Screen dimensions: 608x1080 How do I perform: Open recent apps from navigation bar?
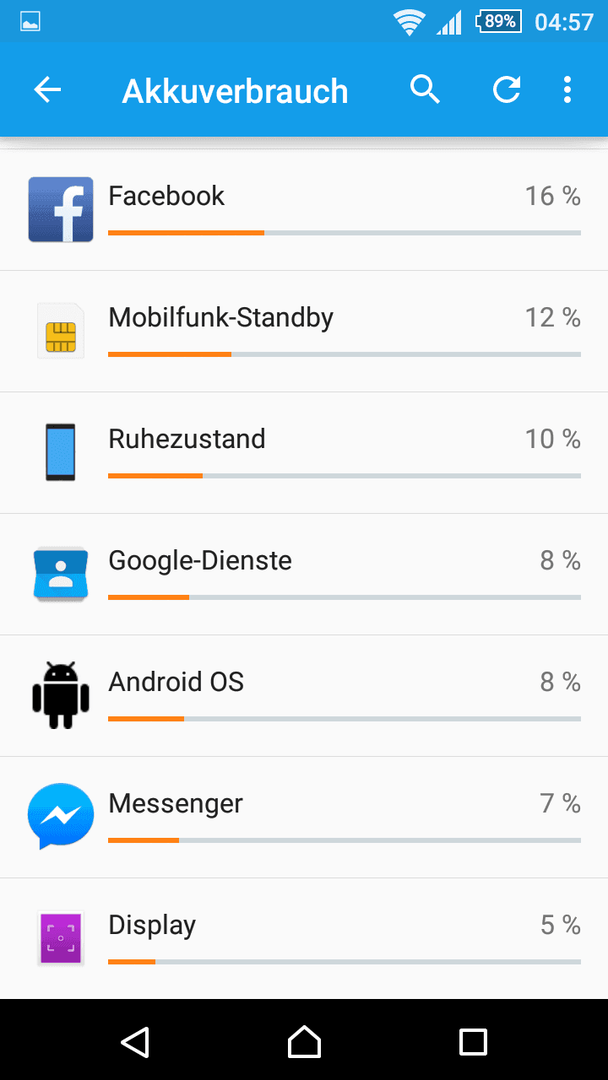pyautogui.click(x=473, y=1041)
